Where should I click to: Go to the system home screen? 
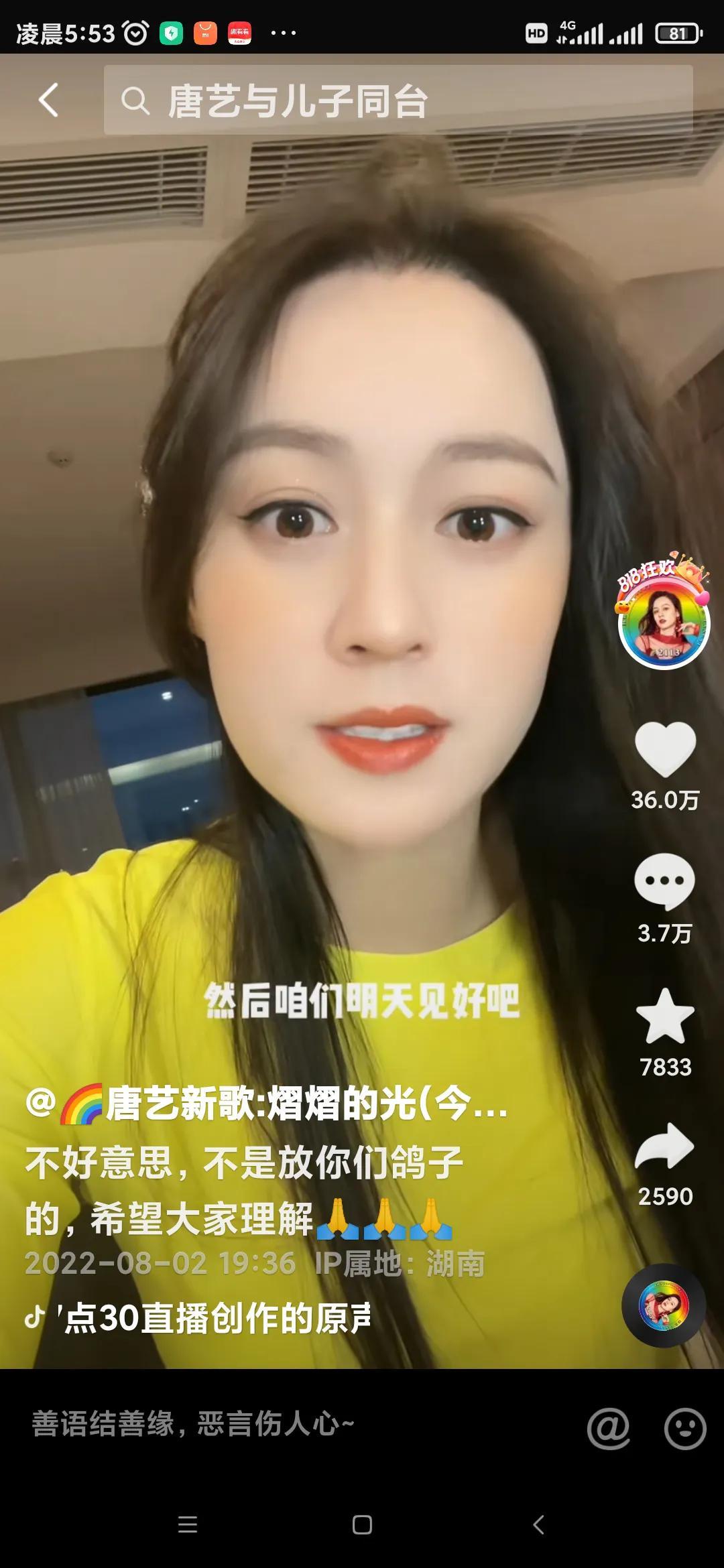click(362, 1525)
